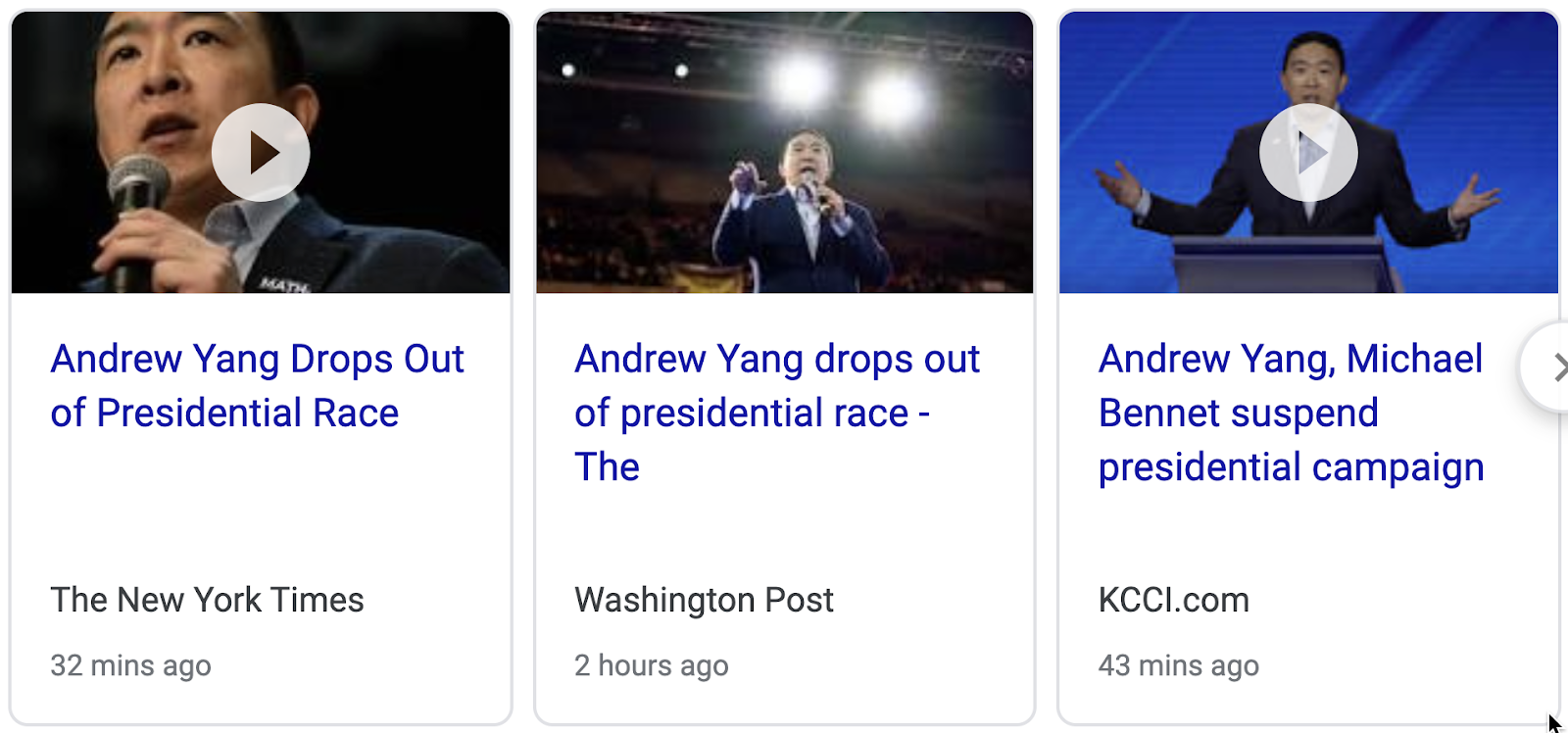This screenshot has width=1568, height=733.
Task: Open "Andrew Yang, Michael Bennet suspend presidential campaign"
Action: pos(1291,413)
